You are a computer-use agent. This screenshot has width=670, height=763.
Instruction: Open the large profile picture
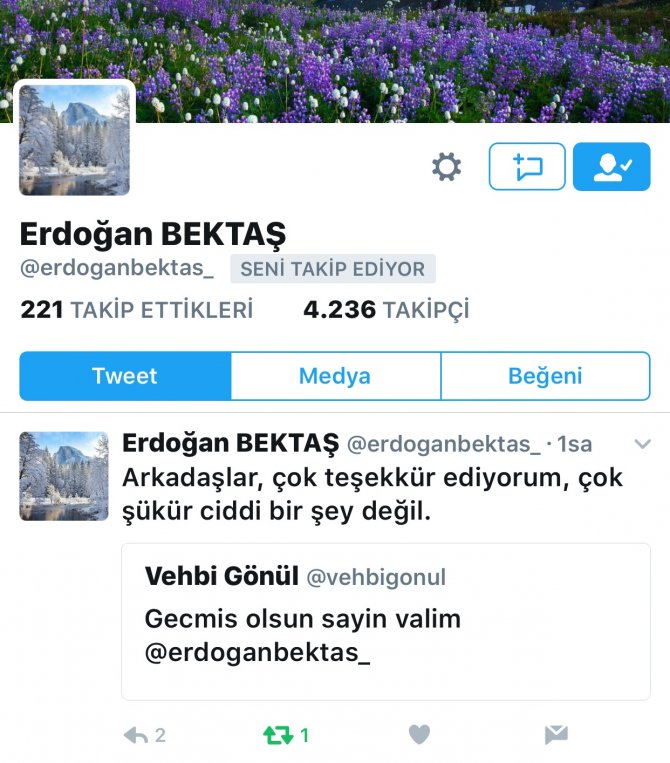coord(74,140)
